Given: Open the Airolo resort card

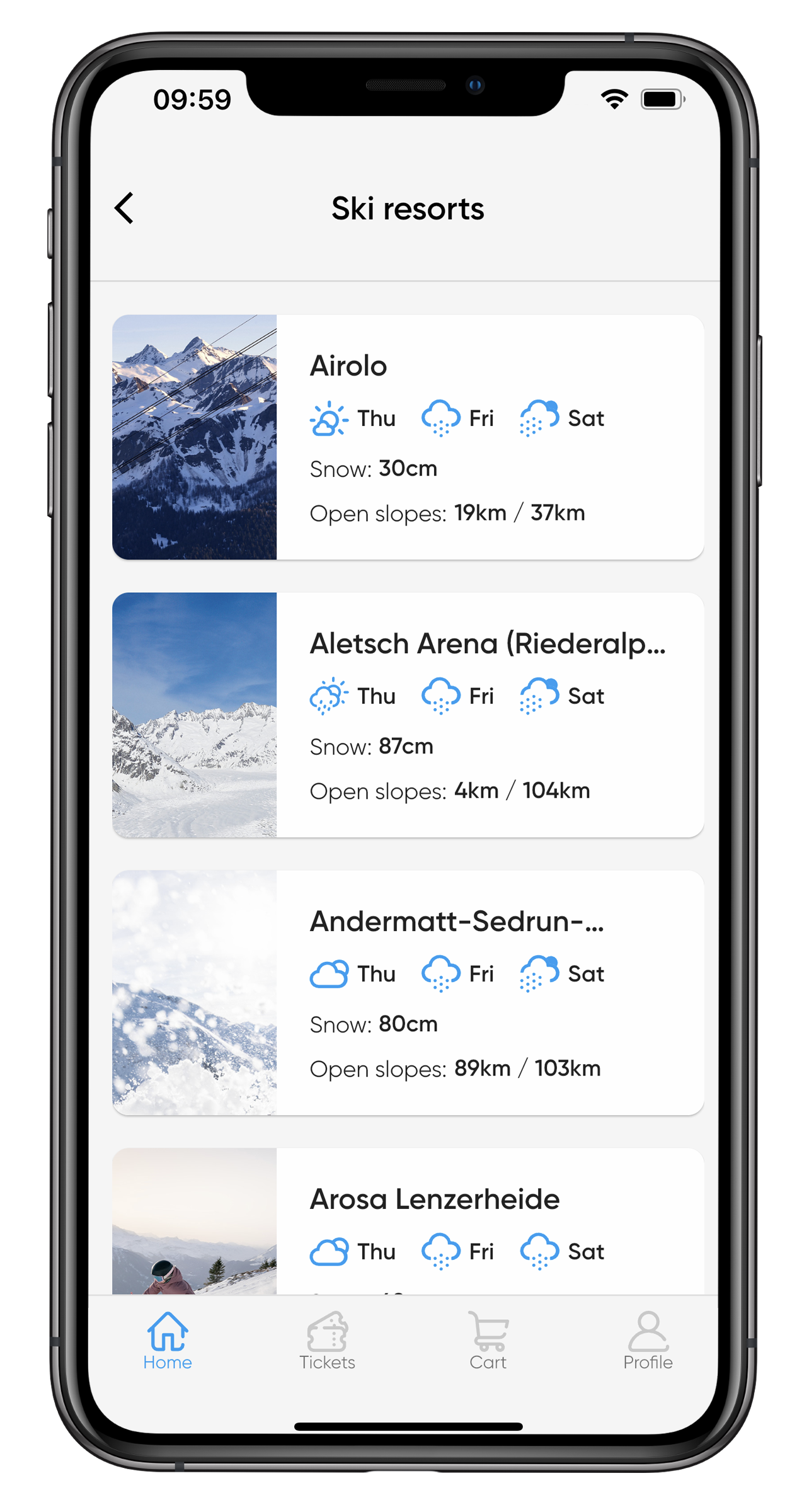Looking at the screenshot, I should (408, 437).
